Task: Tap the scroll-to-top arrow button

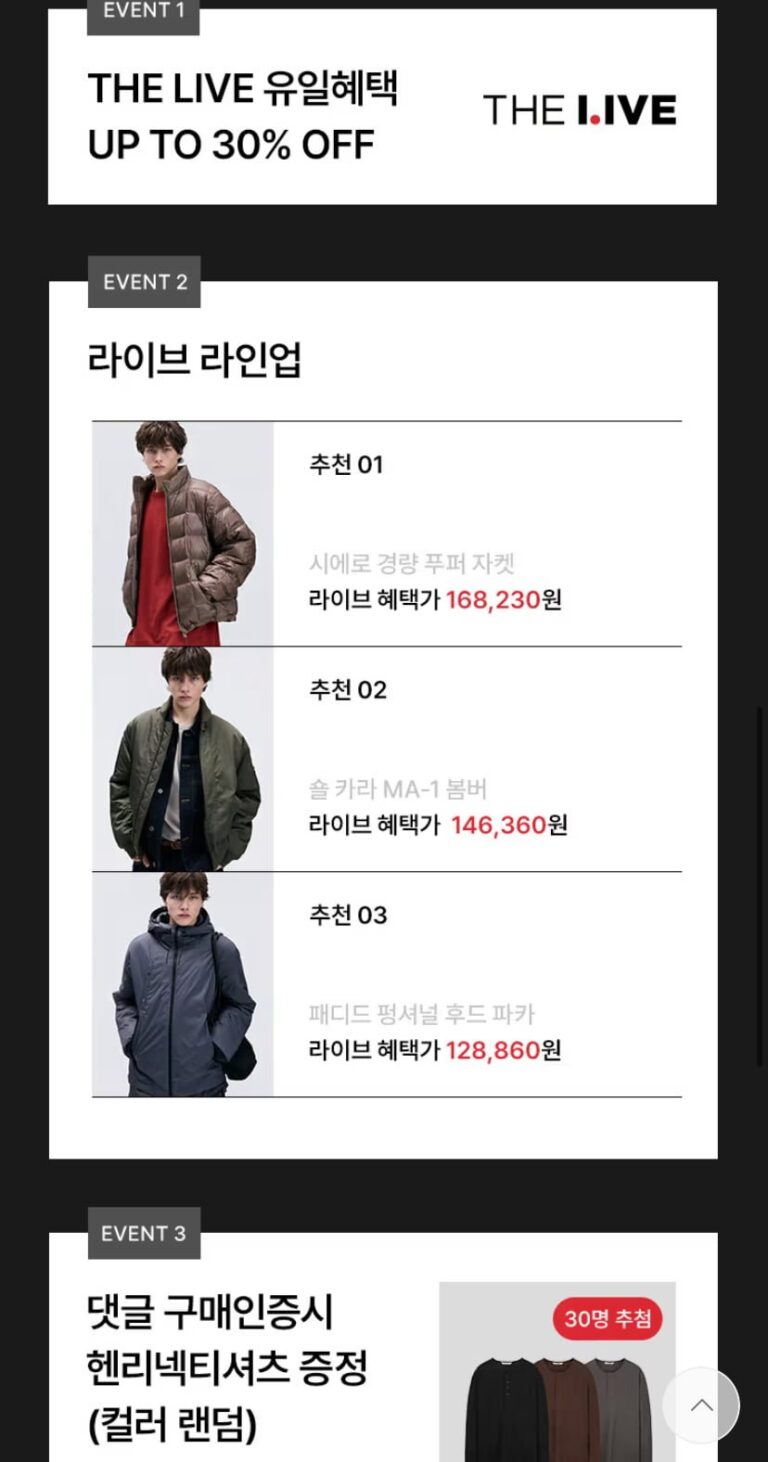Action: [701, 1405]
